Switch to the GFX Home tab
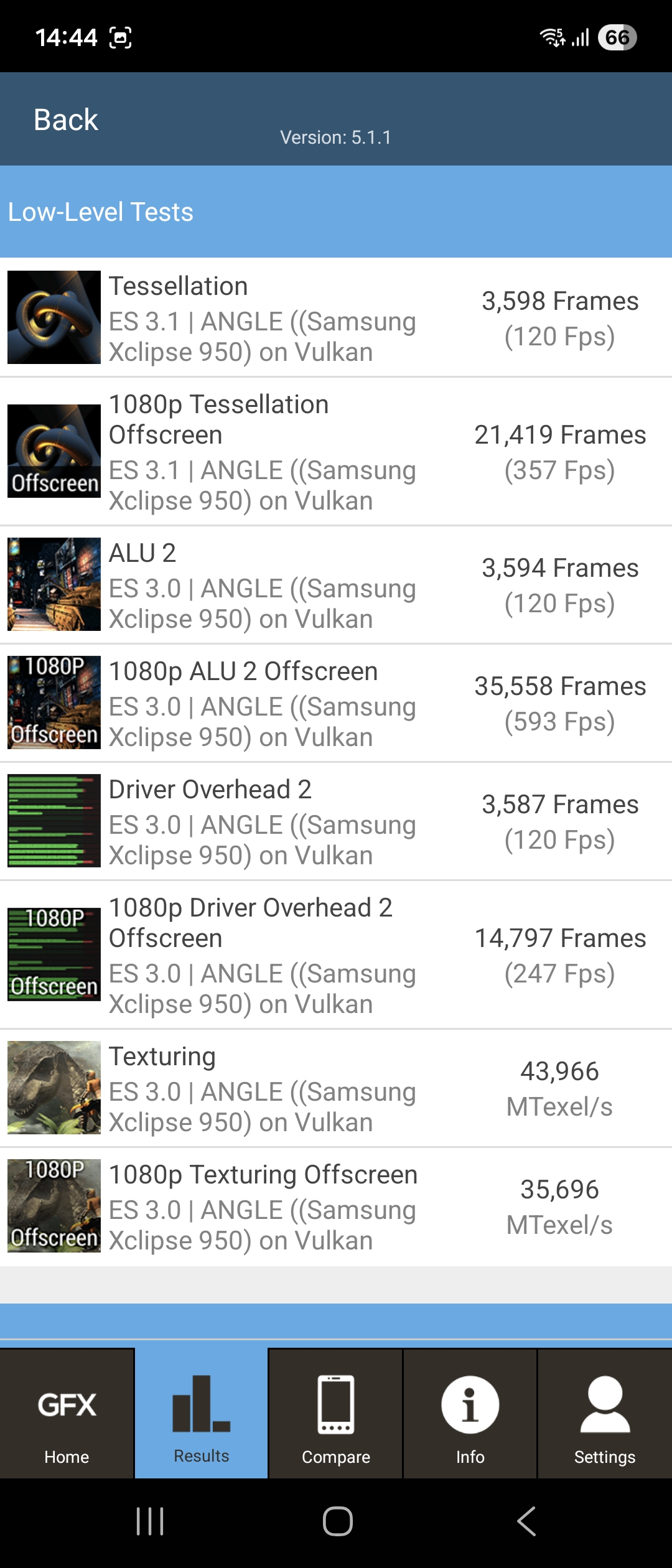 click(x=67, y=1414)
